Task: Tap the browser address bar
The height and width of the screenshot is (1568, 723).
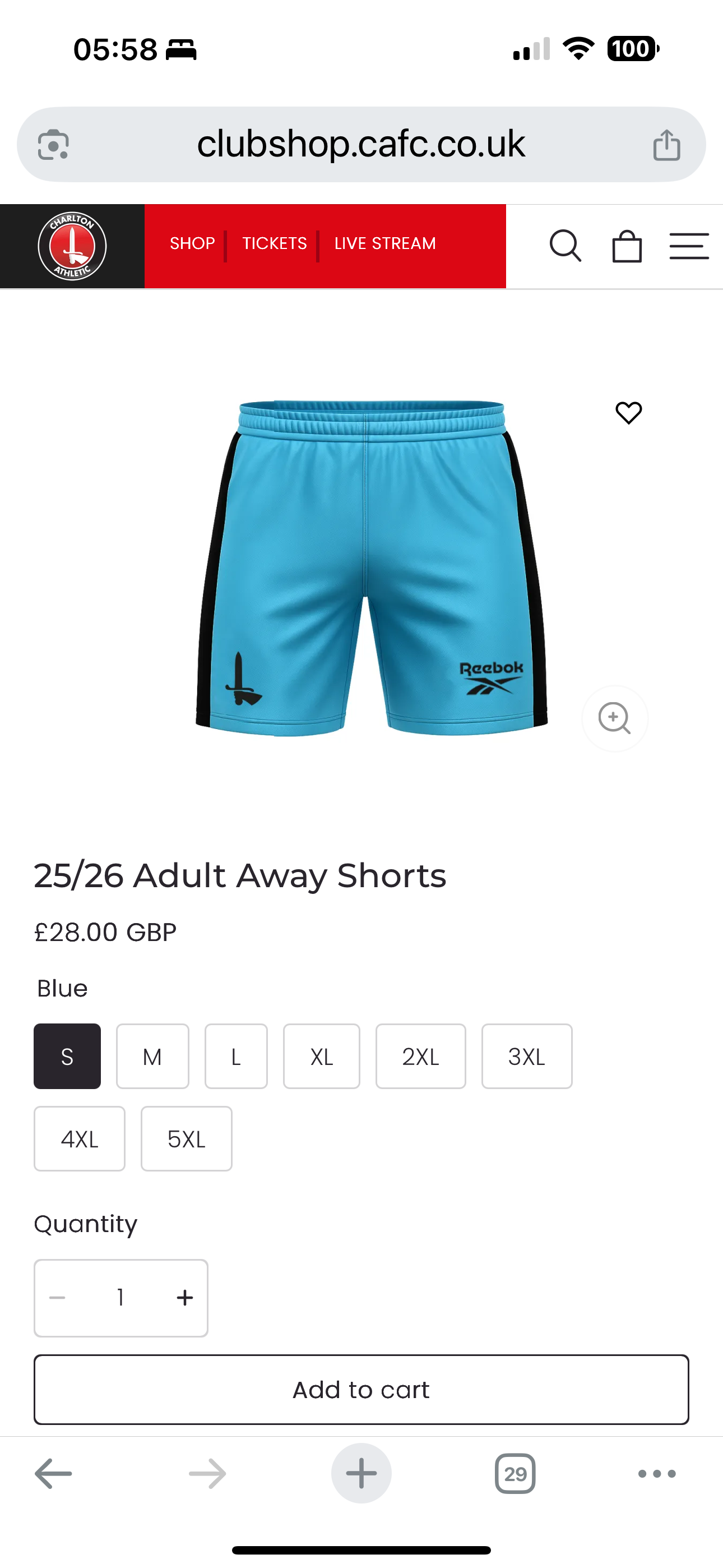Action: click(x=360, y=144)
